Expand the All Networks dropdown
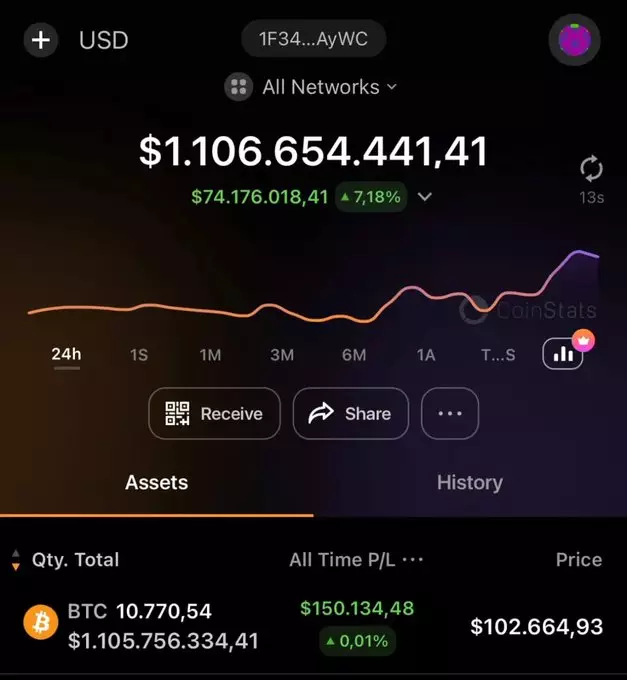This screenshot has width=627, height=680. pos(313,87)
